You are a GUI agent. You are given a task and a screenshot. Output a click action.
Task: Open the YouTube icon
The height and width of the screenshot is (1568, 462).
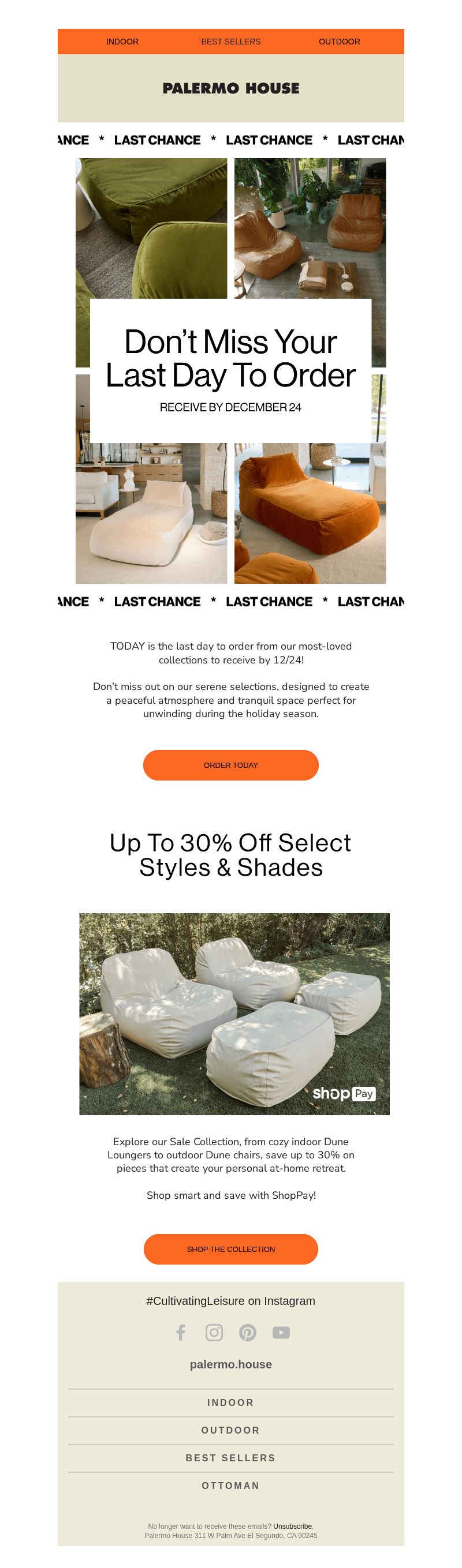(x=281, y=1333)
